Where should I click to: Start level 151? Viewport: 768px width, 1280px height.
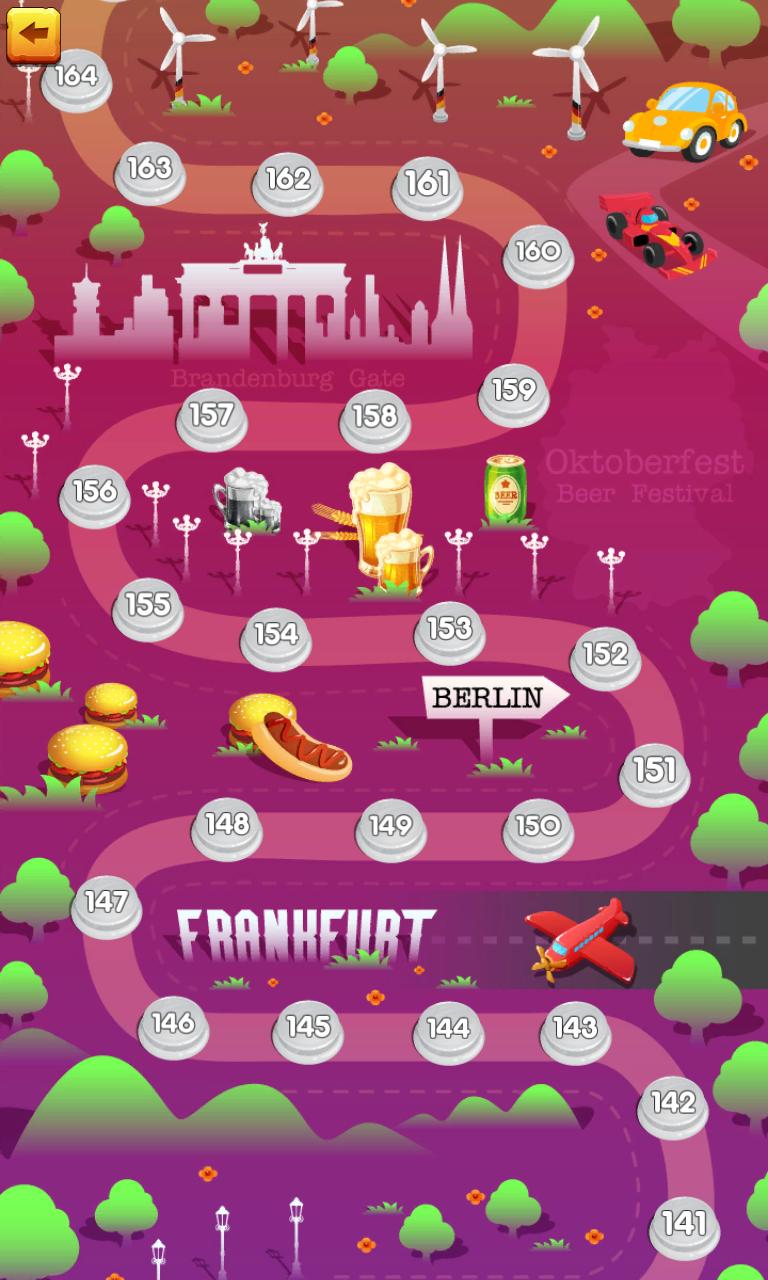(655, 774)
